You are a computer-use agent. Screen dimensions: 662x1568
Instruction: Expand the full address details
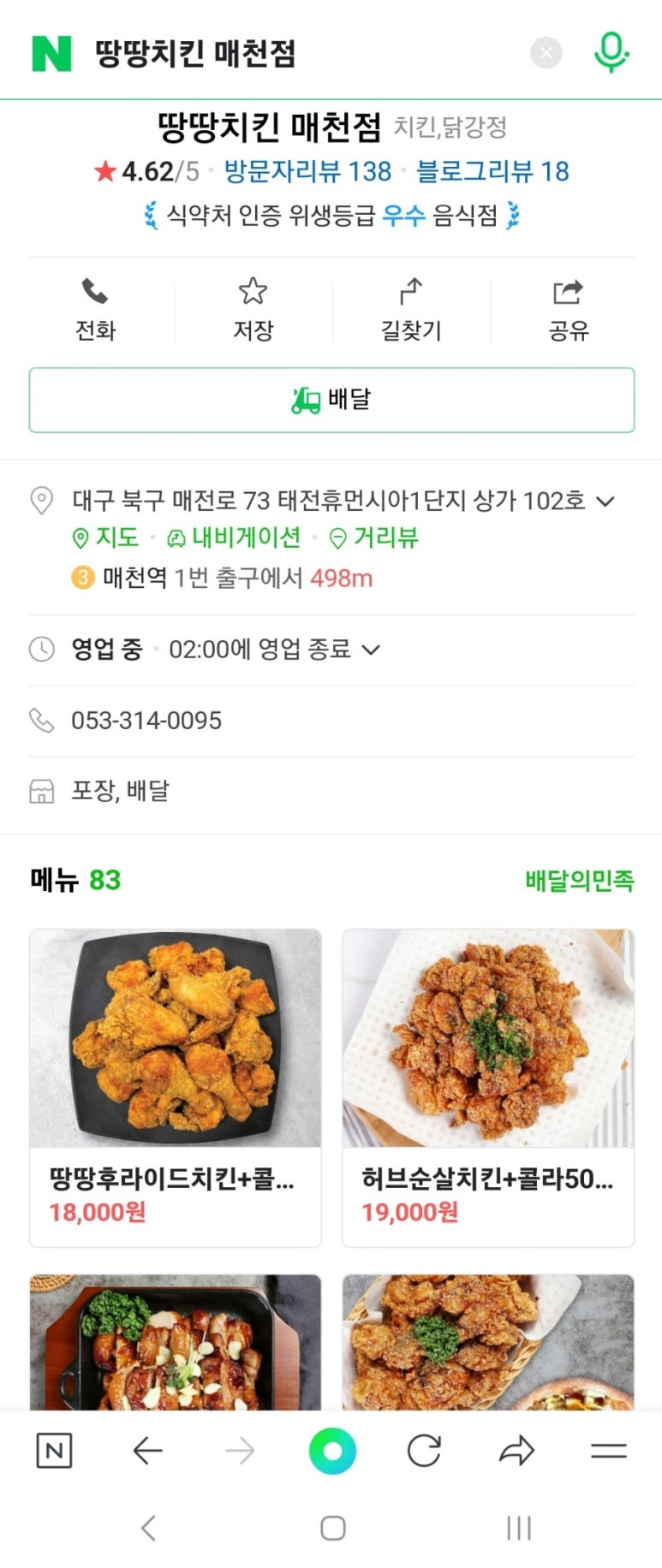(x=605, y=501)
